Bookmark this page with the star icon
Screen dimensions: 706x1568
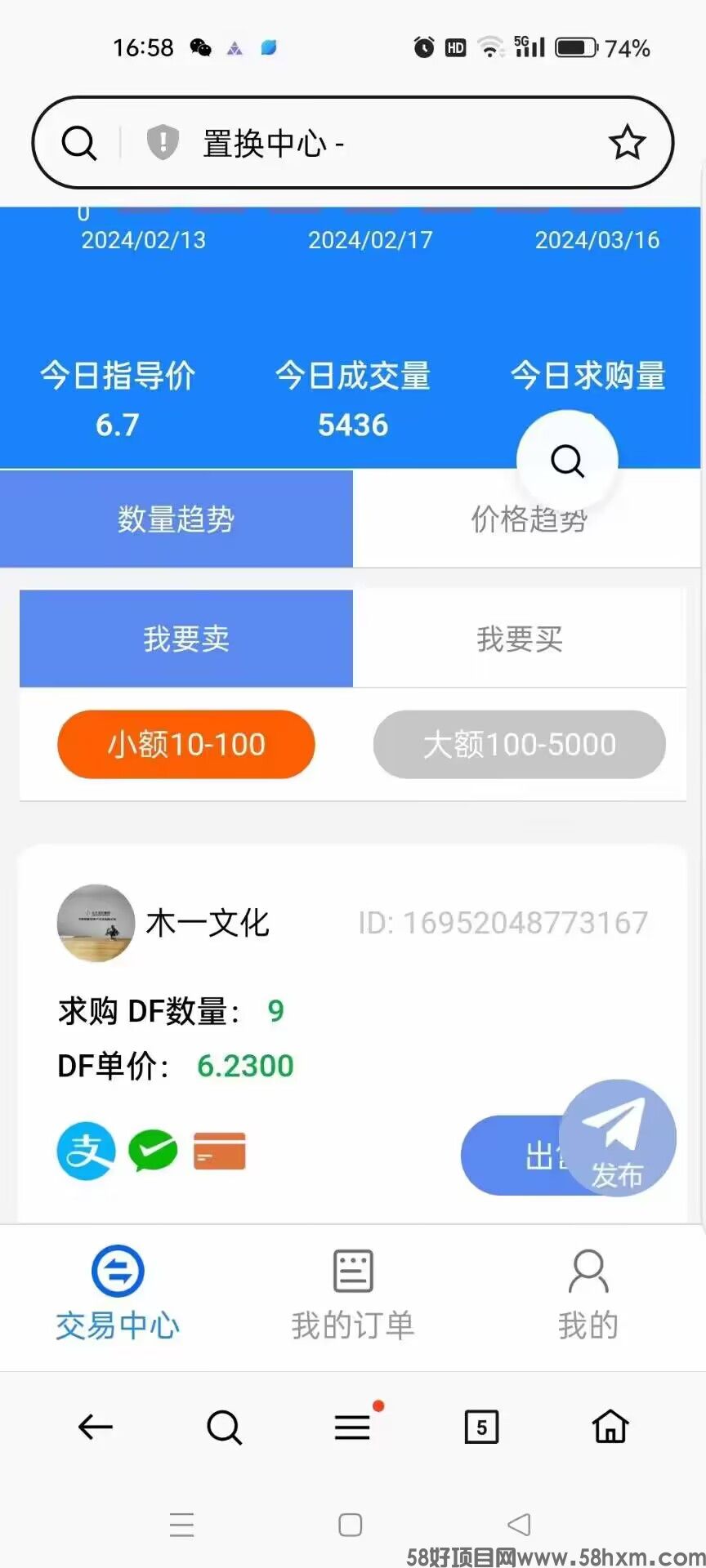pyautogui.click(x=627, y=143)
